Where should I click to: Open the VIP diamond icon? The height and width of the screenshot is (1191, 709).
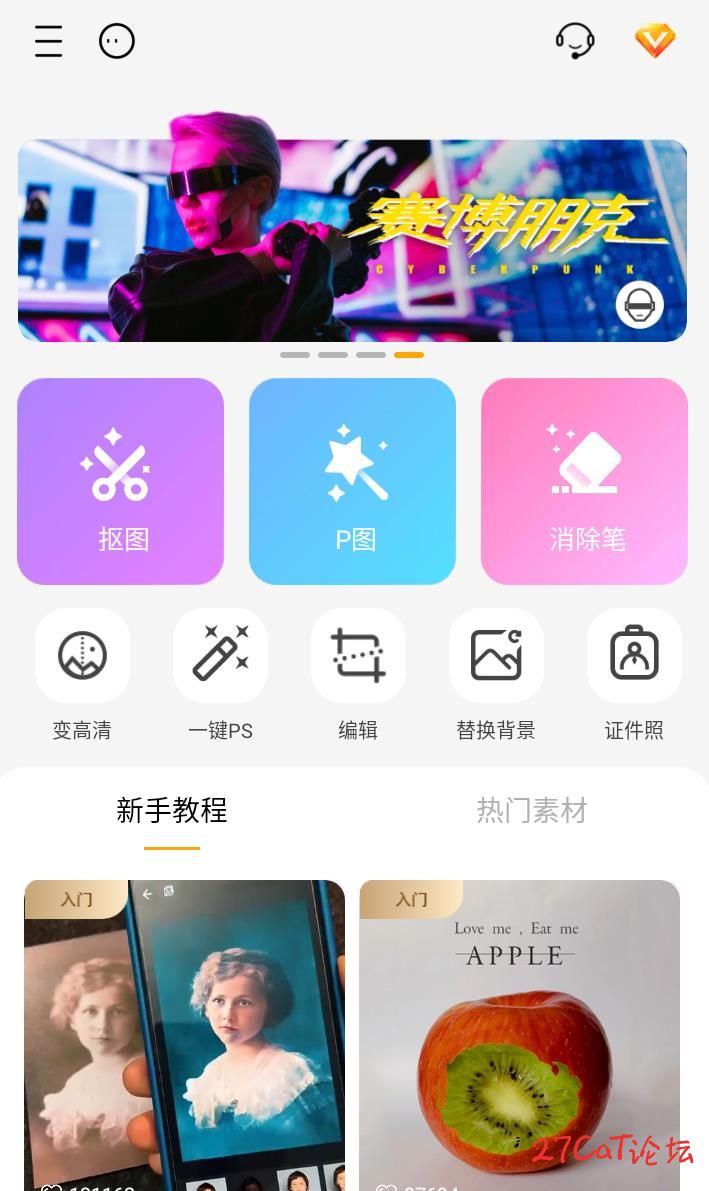tap(655, 41)
